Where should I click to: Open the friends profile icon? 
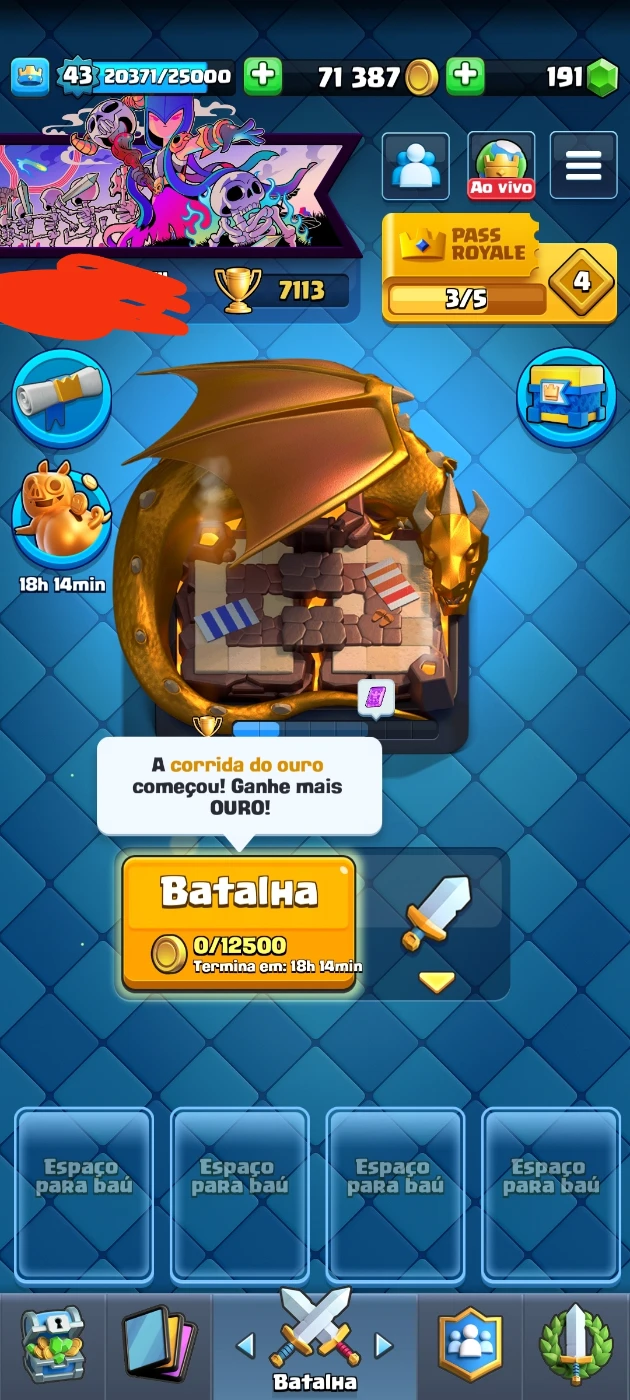(x=416, y=166)
